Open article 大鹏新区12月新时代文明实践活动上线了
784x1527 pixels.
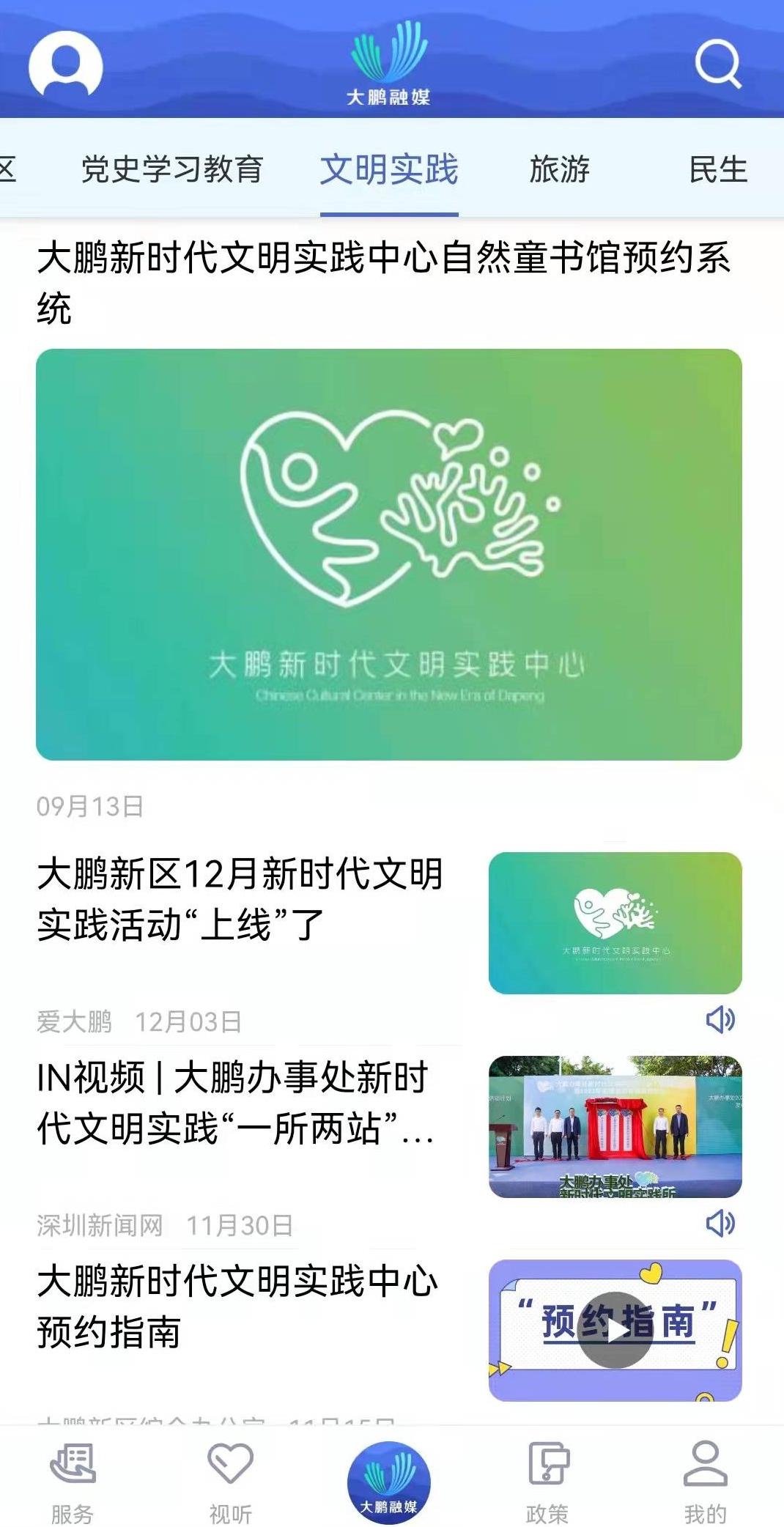pyautogui.click(x=240, y=898)
